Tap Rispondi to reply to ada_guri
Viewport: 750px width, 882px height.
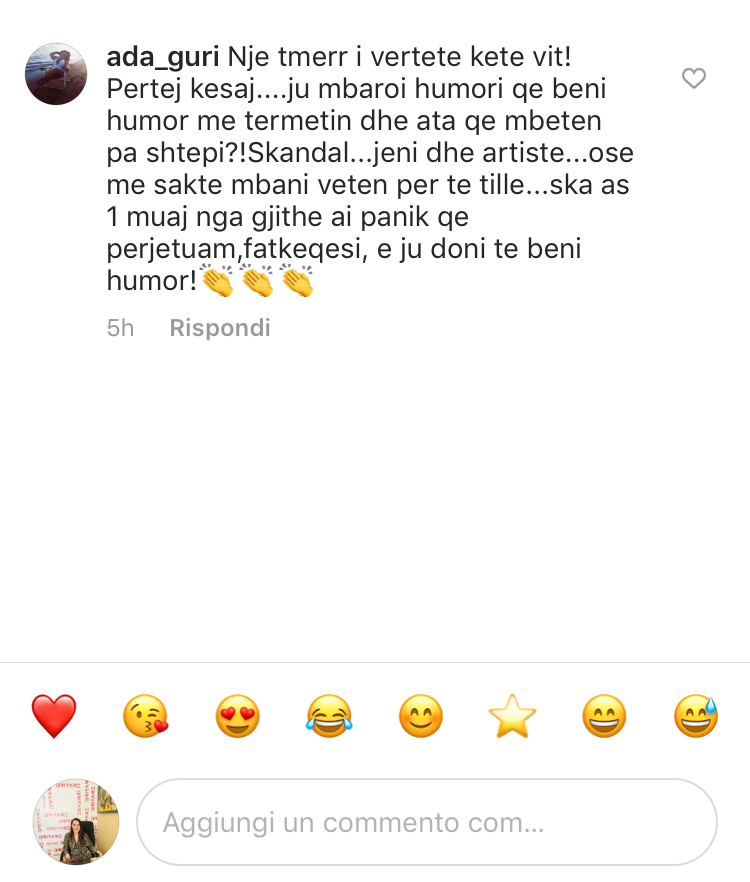point(219,328)
